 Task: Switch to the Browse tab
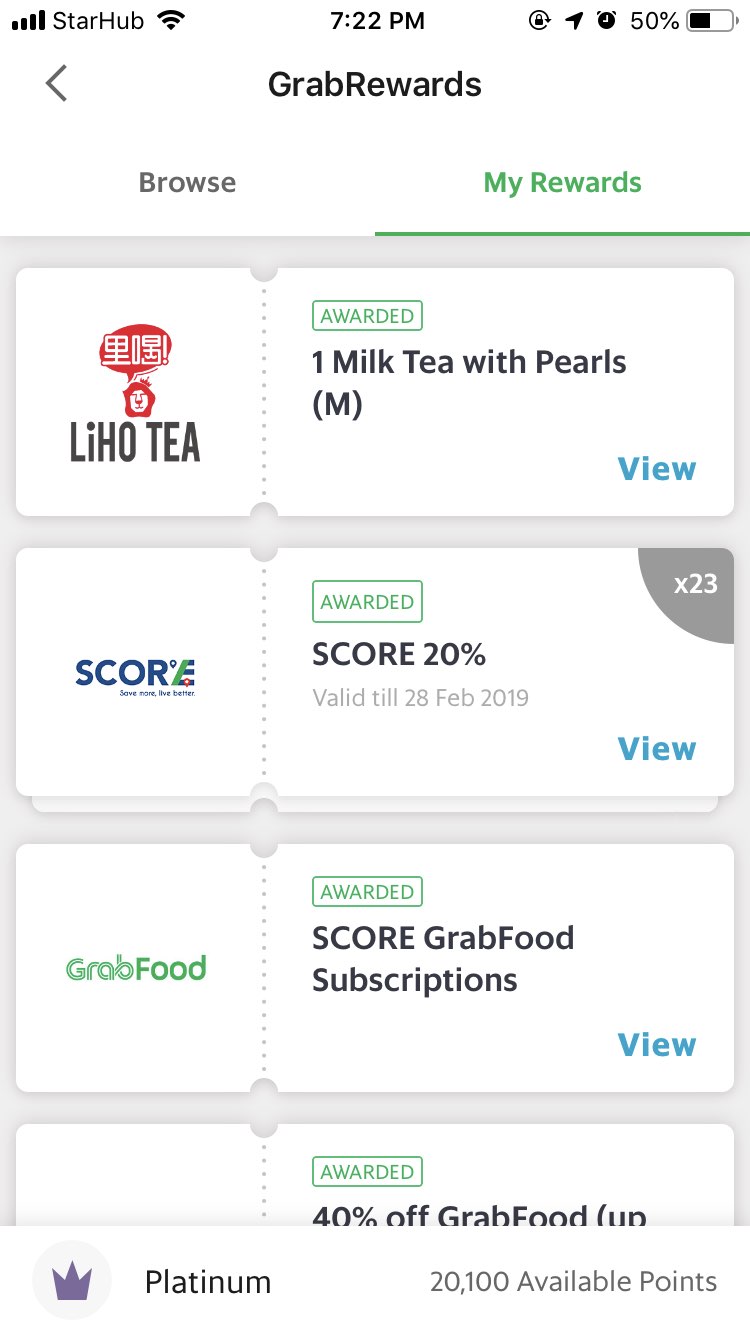(187, 183)
